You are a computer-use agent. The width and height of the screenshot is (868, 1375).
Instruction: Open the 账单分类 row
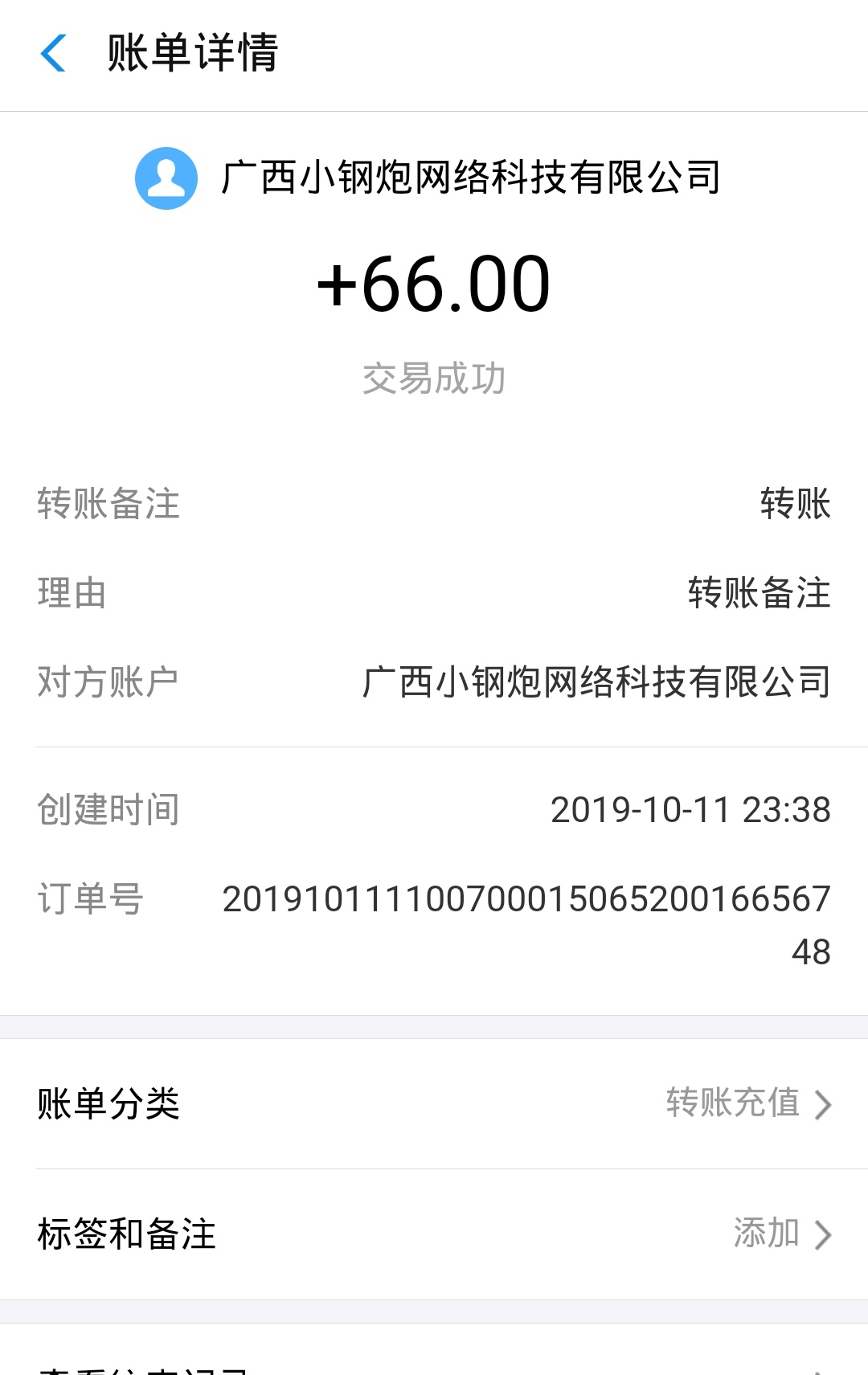pos(434,1105)
